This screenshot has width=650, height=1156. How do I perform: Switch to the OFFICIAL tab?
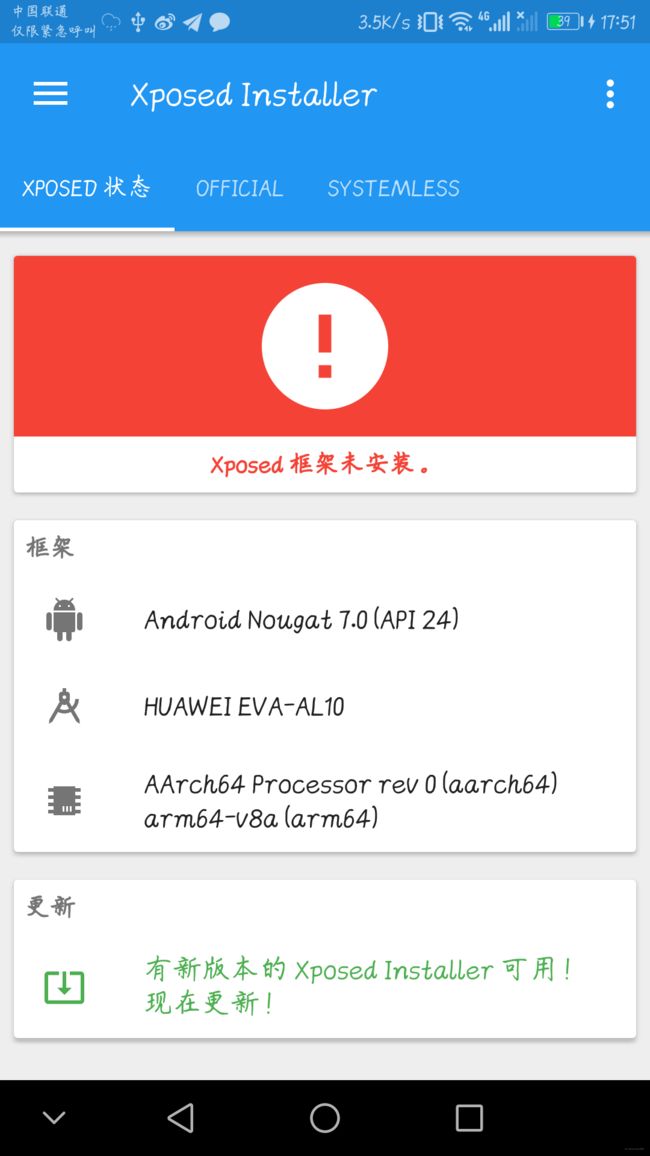[x=240, y=189]
